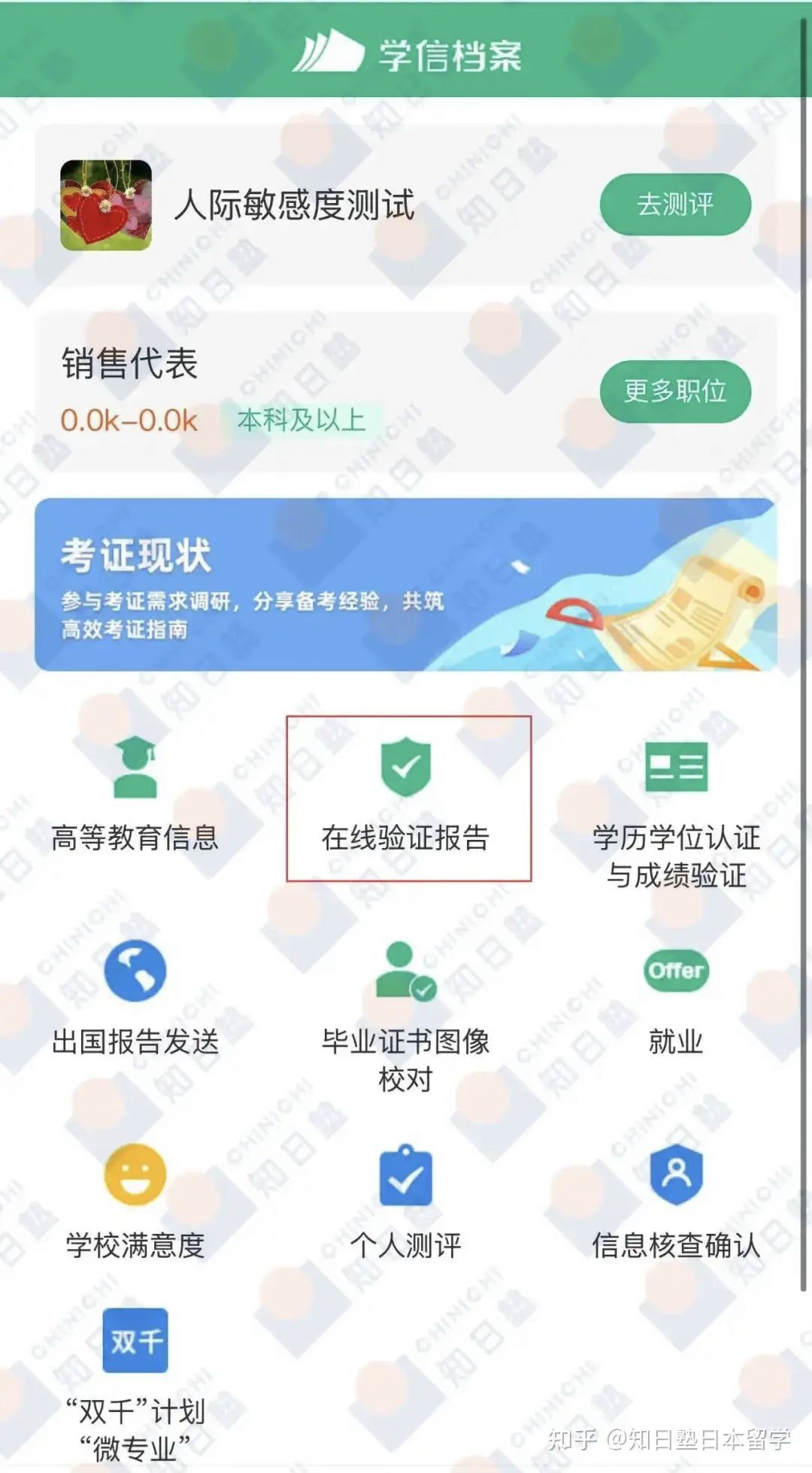View the 销售代表 job posting
Image resolution: width=812 pixels, height=1473 pixels.
(x=226, y=391)
